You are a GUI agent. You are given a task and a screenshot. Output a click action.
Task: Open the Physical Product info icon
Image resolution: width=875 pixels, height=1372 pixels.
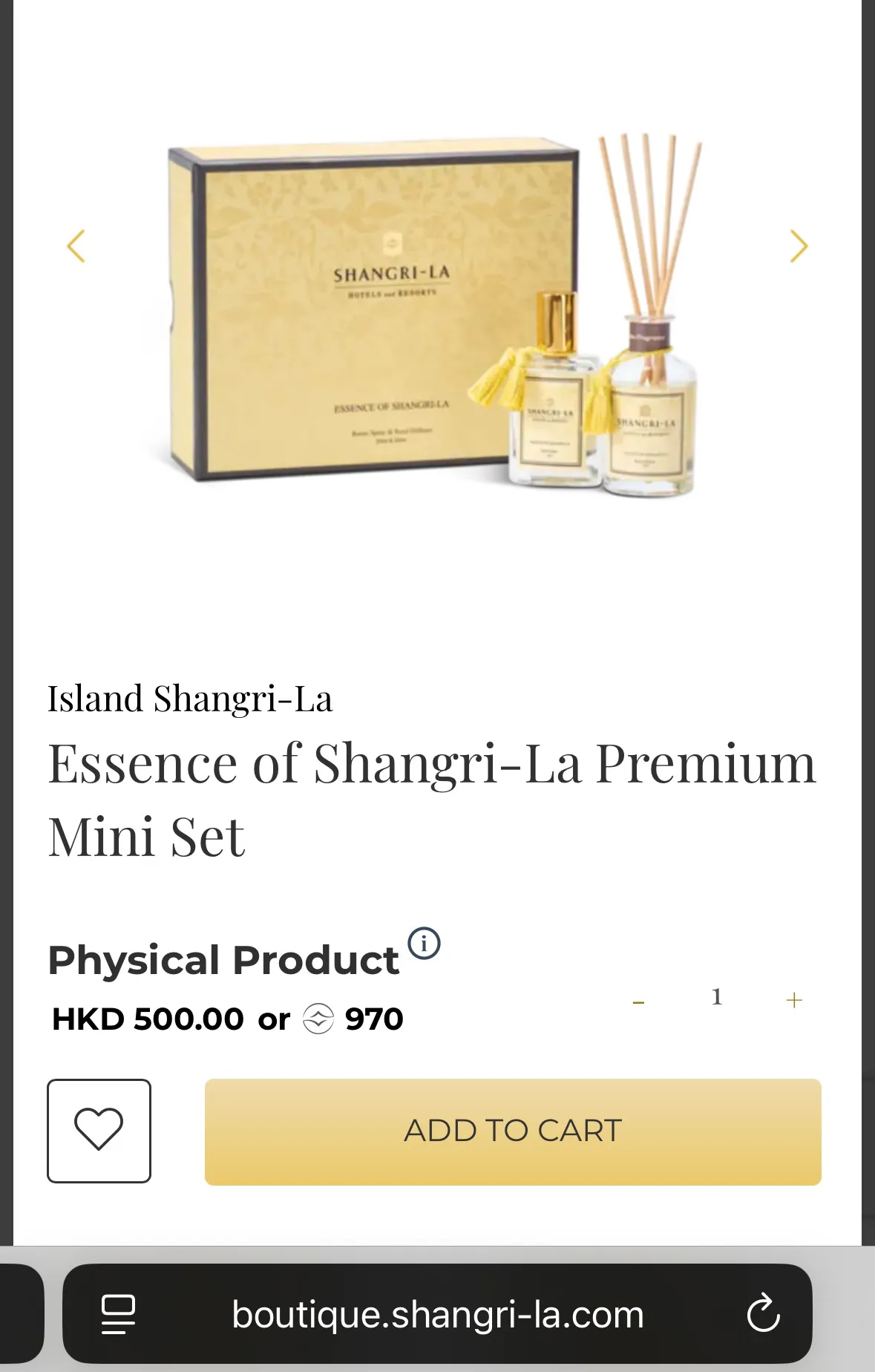(x=425, y=944)
